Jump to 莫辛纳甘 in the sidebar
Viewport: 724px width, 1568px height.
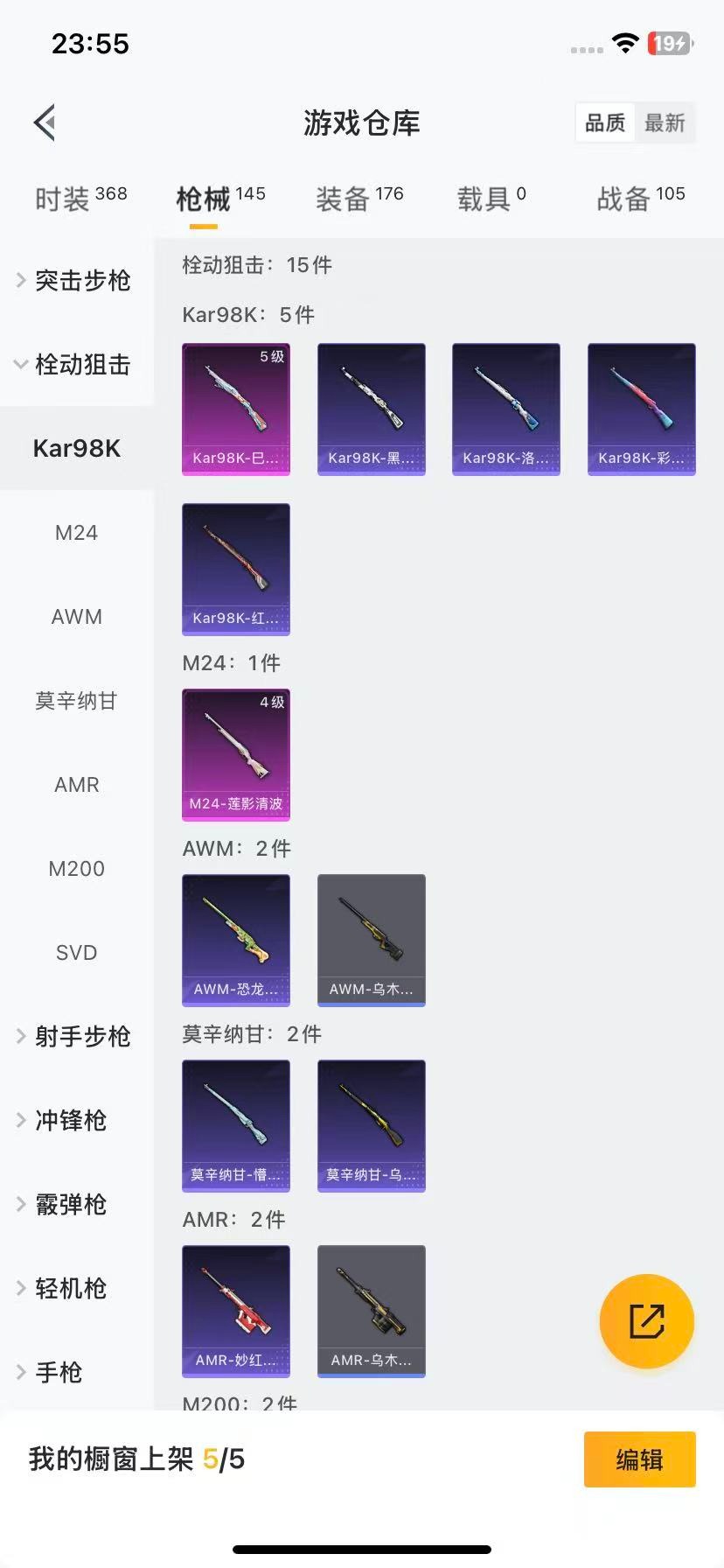tap(76, 700)
